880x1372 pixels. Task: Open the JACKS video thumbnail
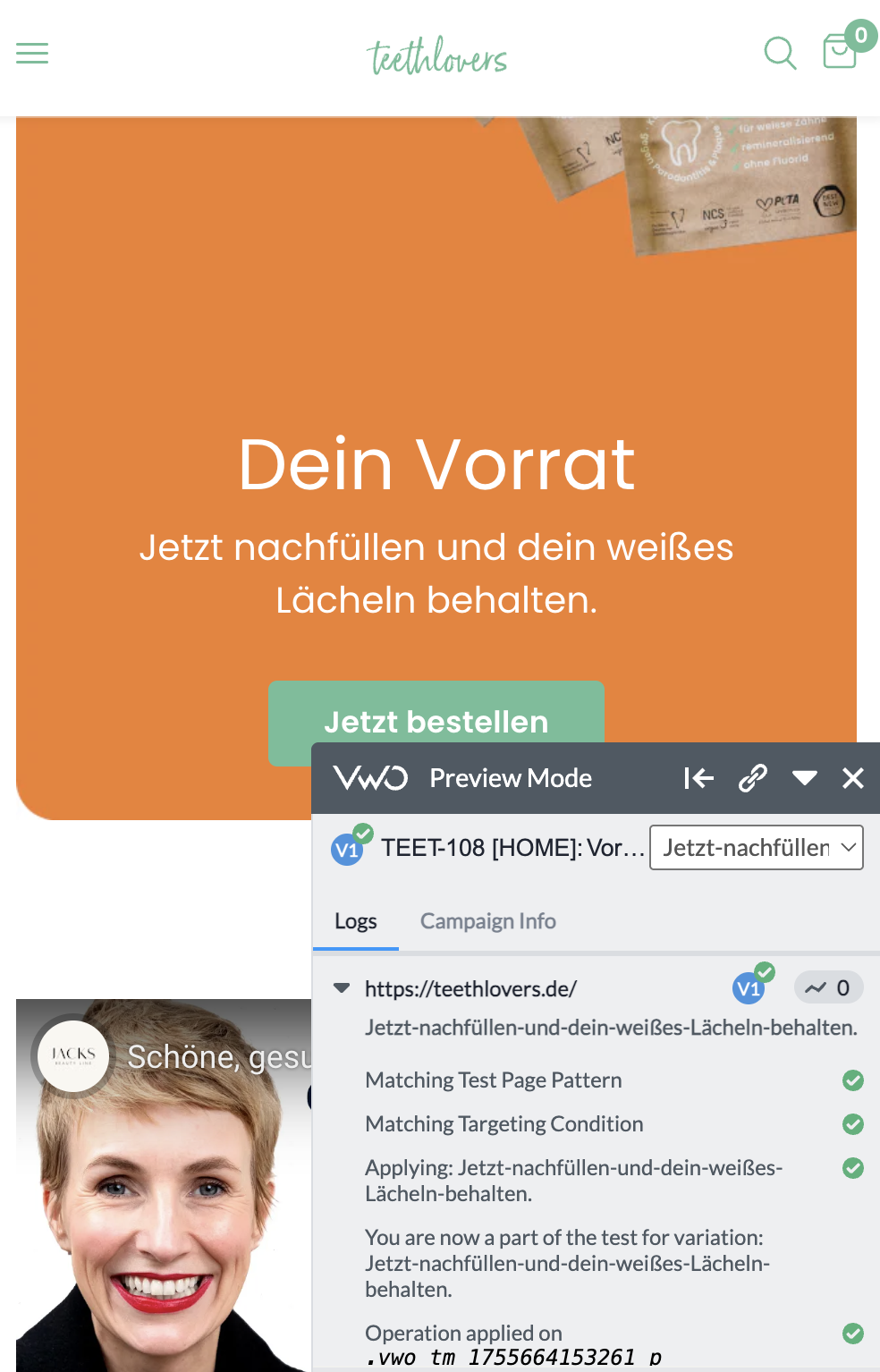(164, 1185)
